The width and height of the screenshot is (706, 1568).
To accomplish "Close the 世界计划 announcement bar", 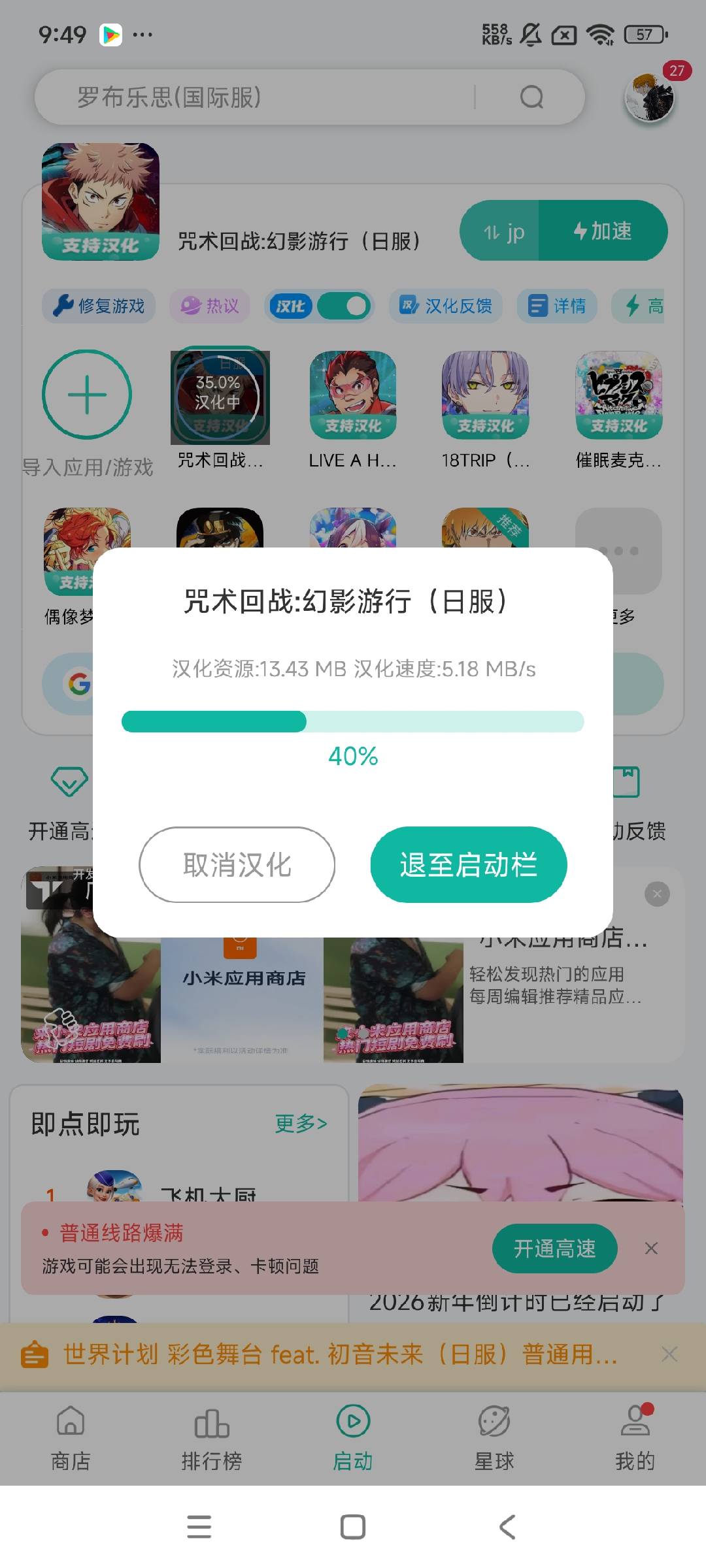I will point(669,1354).
